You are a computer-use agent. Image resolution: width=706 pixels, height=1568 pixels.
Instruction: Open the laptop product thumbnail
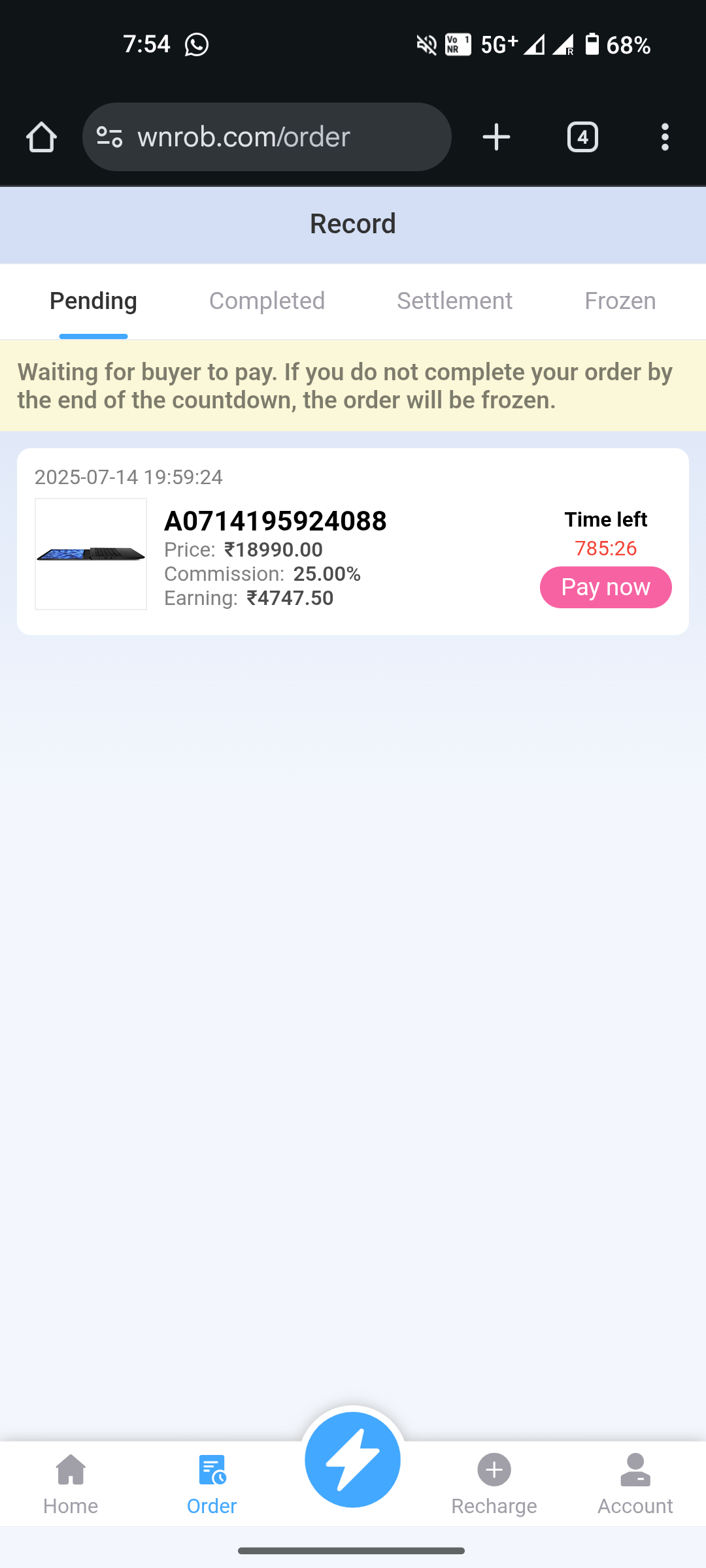[x=91, y=554]
